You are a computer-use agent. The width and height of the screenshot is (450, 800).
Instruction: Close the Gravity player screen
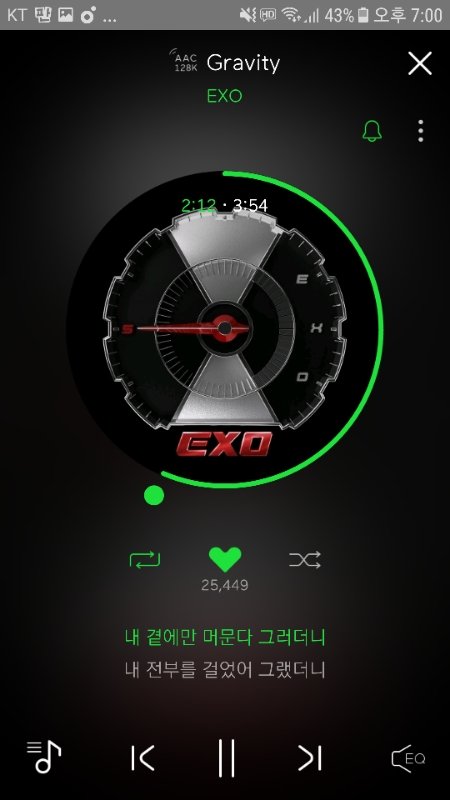point(420,63)
